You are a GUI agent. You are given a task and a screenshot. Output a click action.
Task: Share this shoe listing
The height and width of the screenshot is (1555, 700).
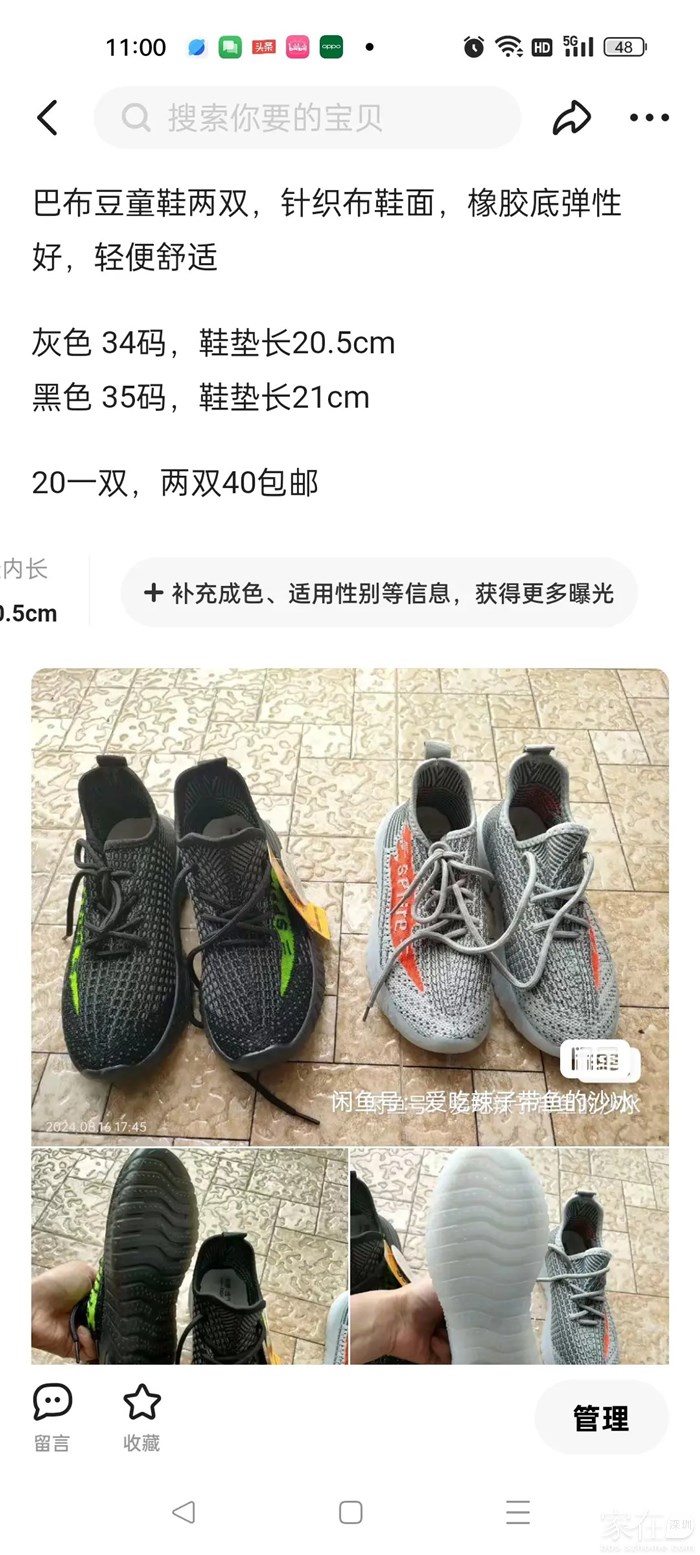(571, 118)
